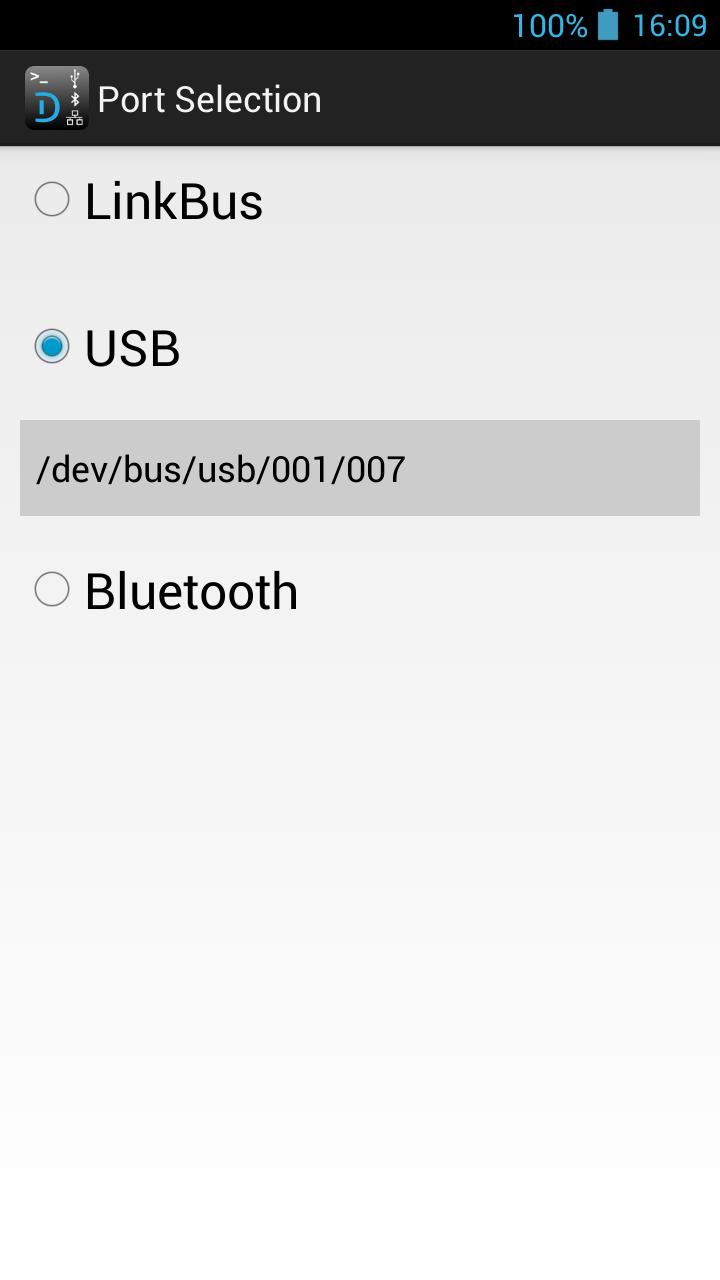The width and height of the screenshot is (720, 1280).
Task: Click the Port Selection app icon
Action: point(57,98)
